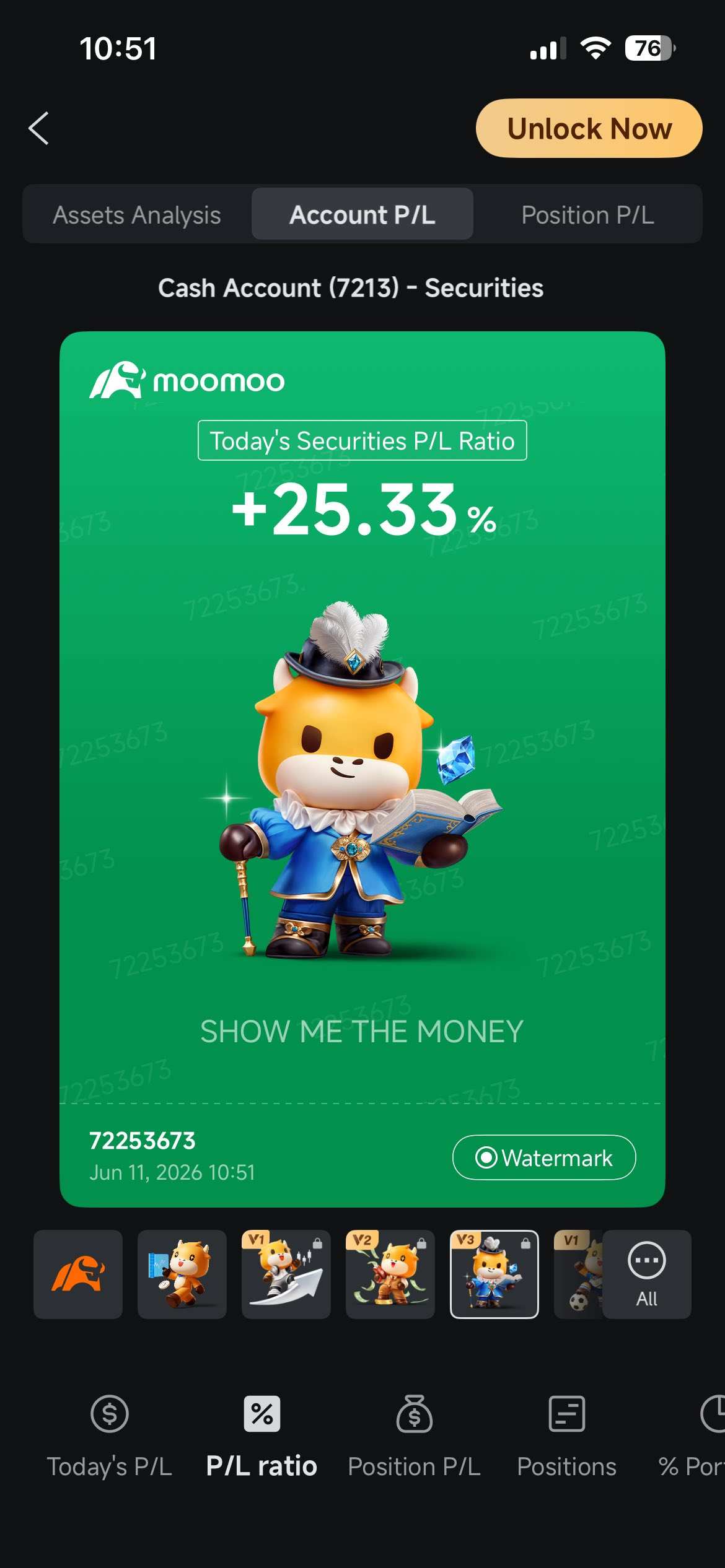Select the locked V1 rocket arrow style
The height and width of the screenshot is (1568, 725).
[x=286, y=1274]
